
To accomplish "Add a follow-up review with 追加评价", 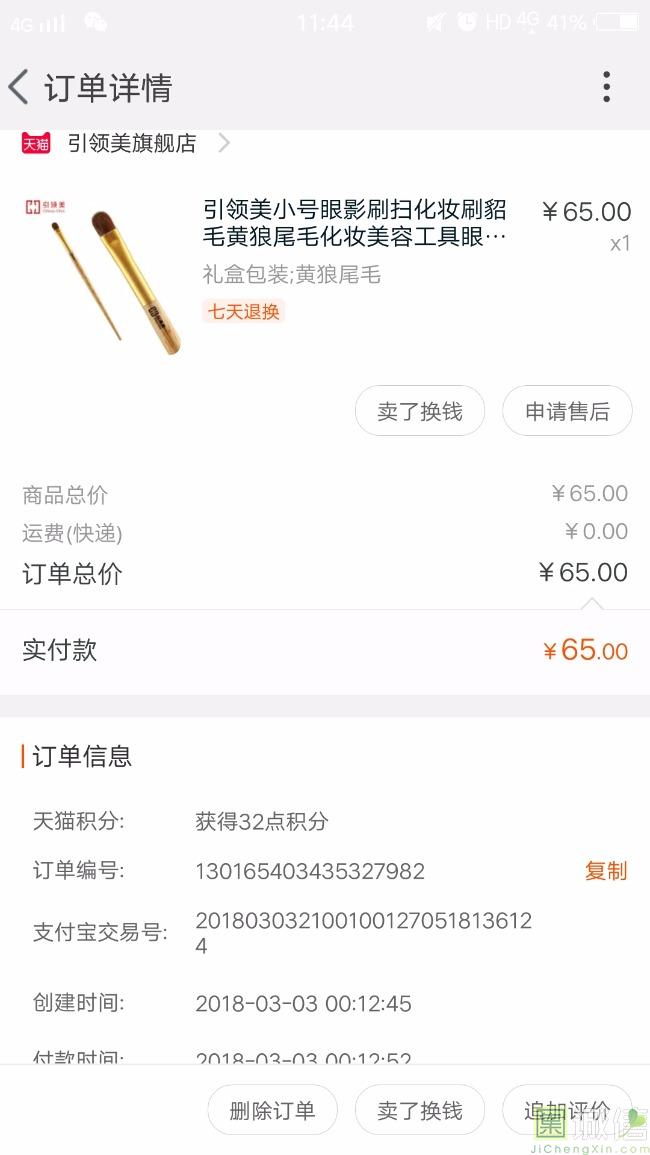I will coord(567,1110).
